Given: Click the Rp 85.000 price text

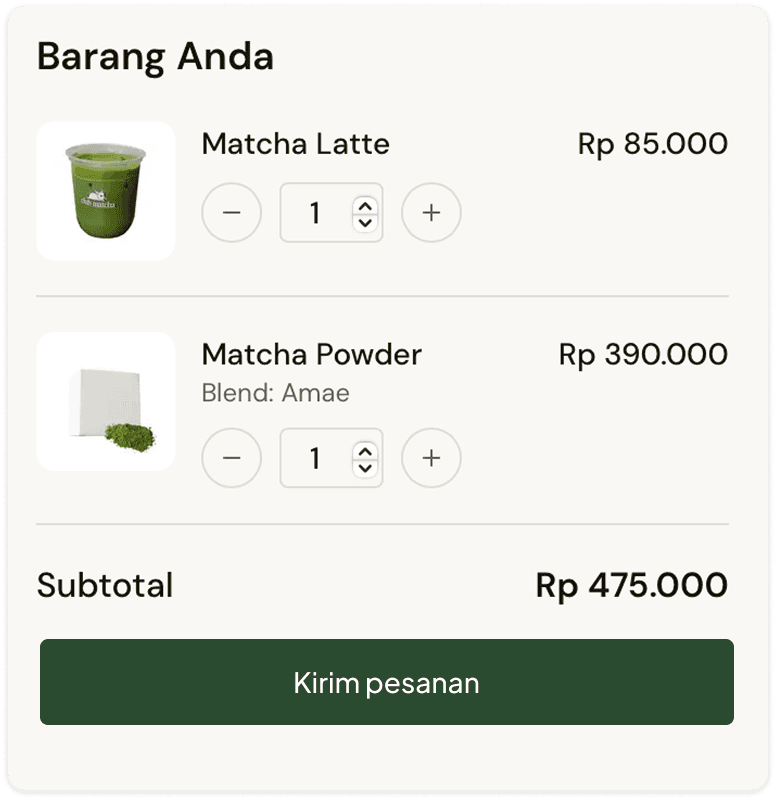Looking at the screenshot, I should (654, 144).
